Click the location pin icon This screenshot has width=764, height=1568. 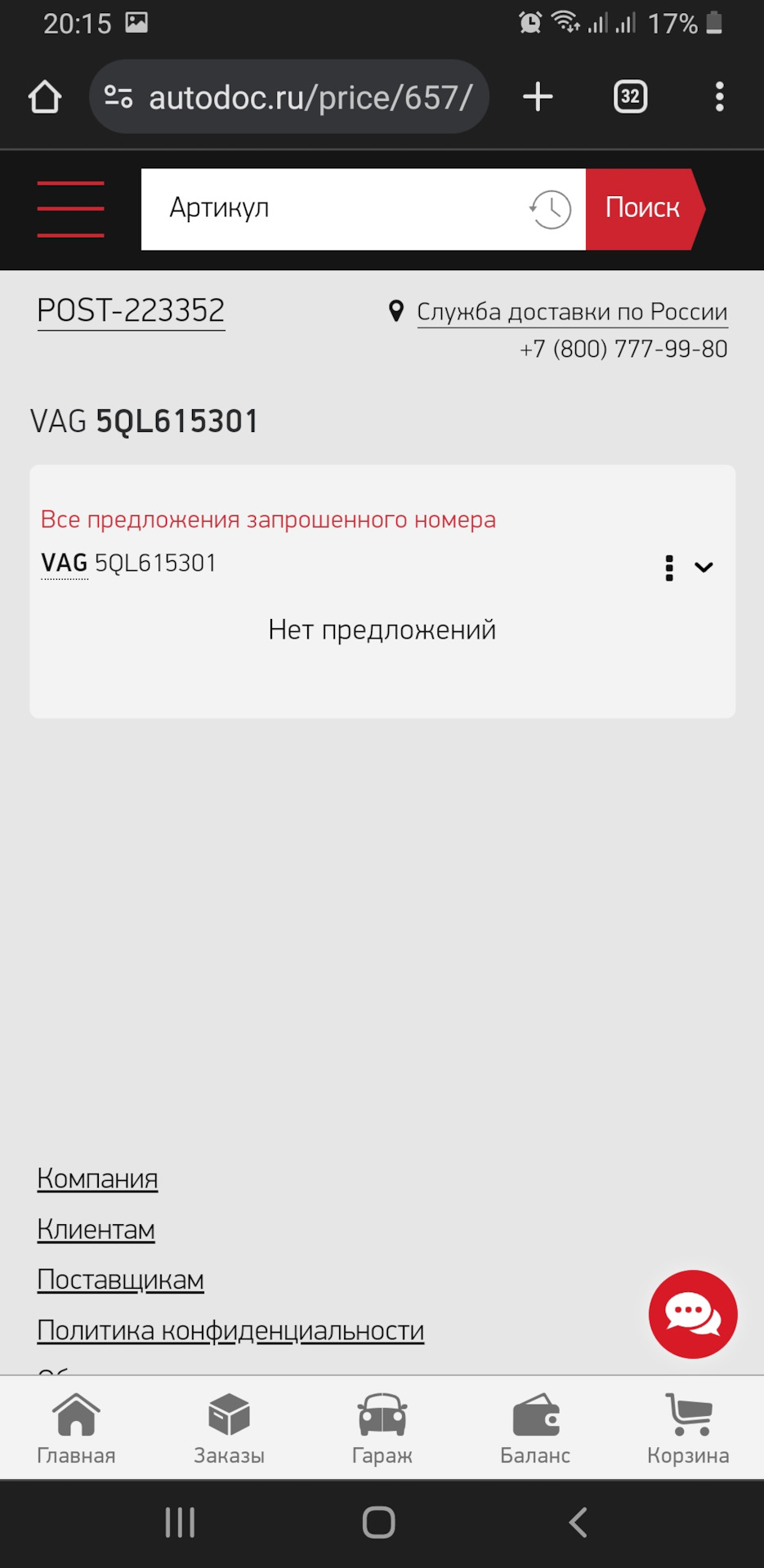click(397, 310)
